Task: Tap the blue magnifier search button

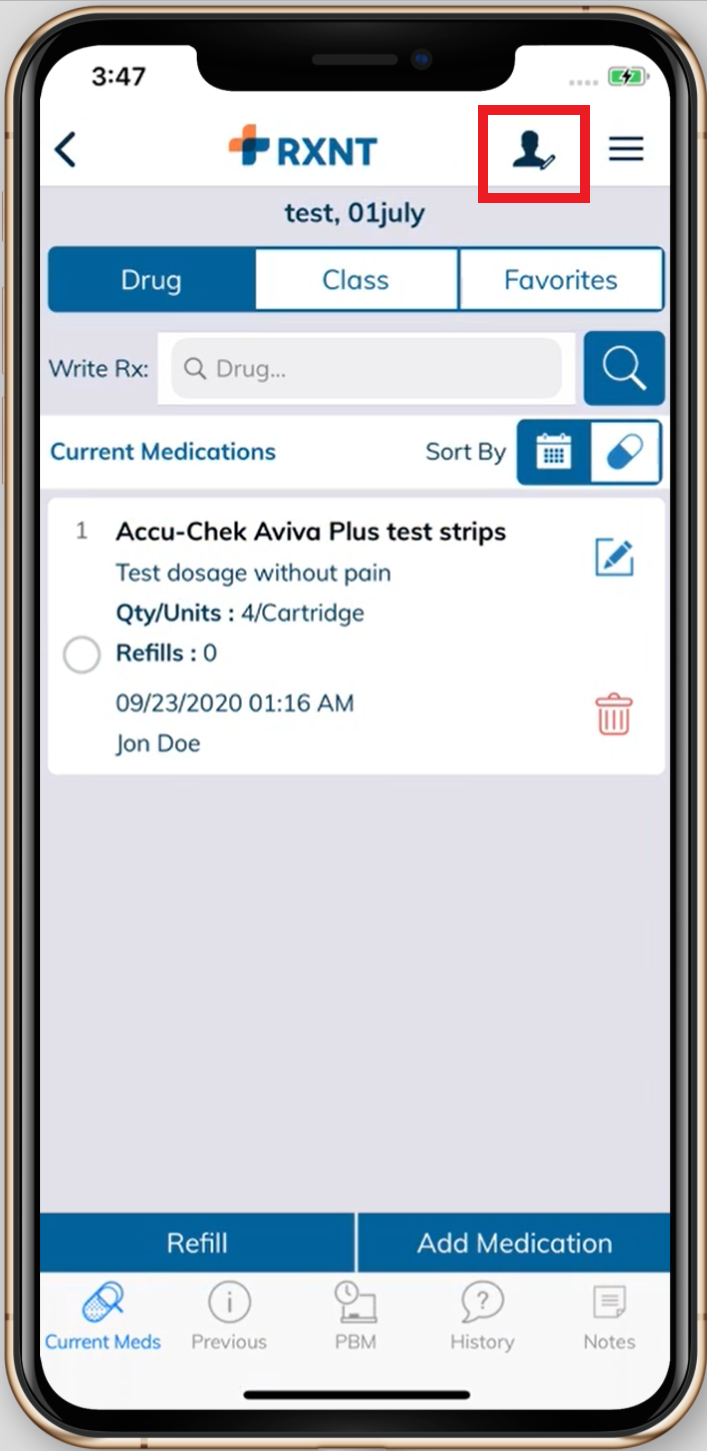Action: point(624,368)
